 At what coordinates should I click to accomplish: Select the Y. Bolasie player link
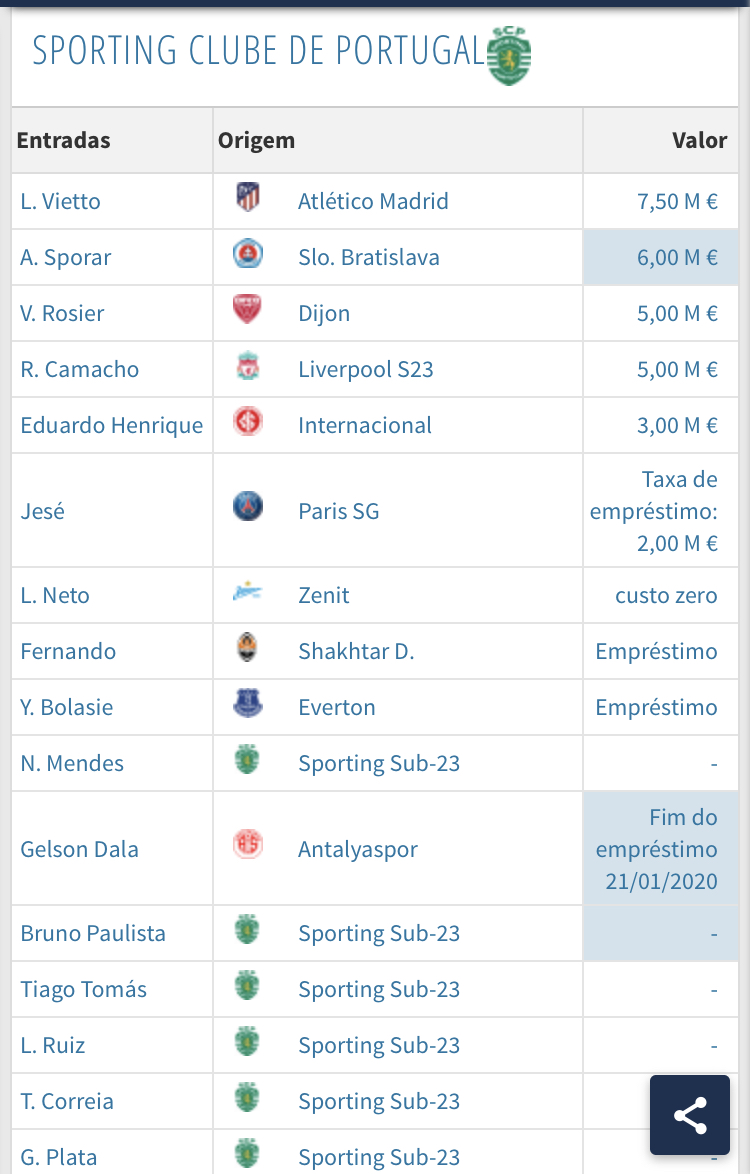coord(67,707)
